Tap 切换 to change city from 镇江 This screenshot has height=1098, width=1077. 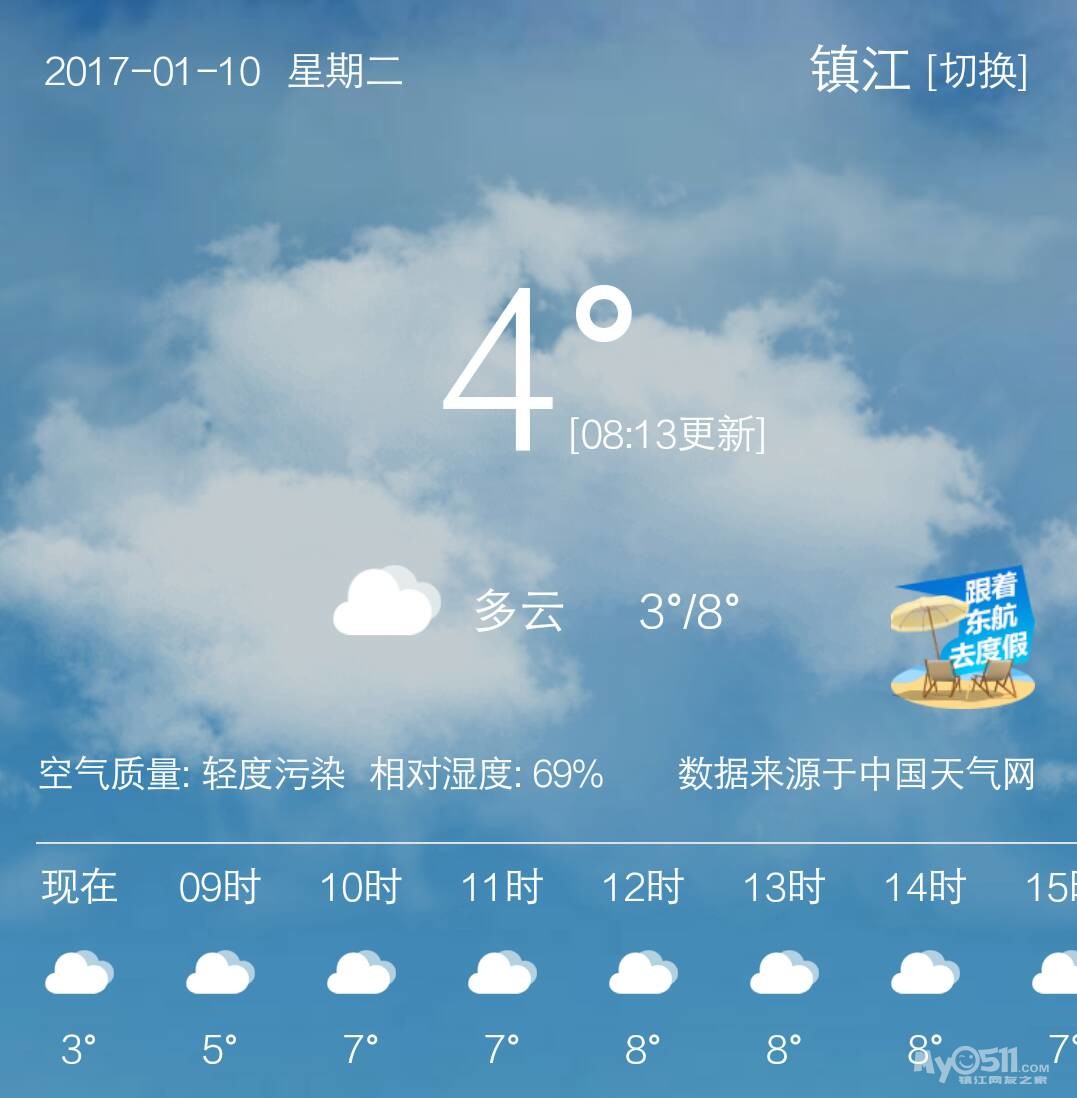click(x=977, y=71)
